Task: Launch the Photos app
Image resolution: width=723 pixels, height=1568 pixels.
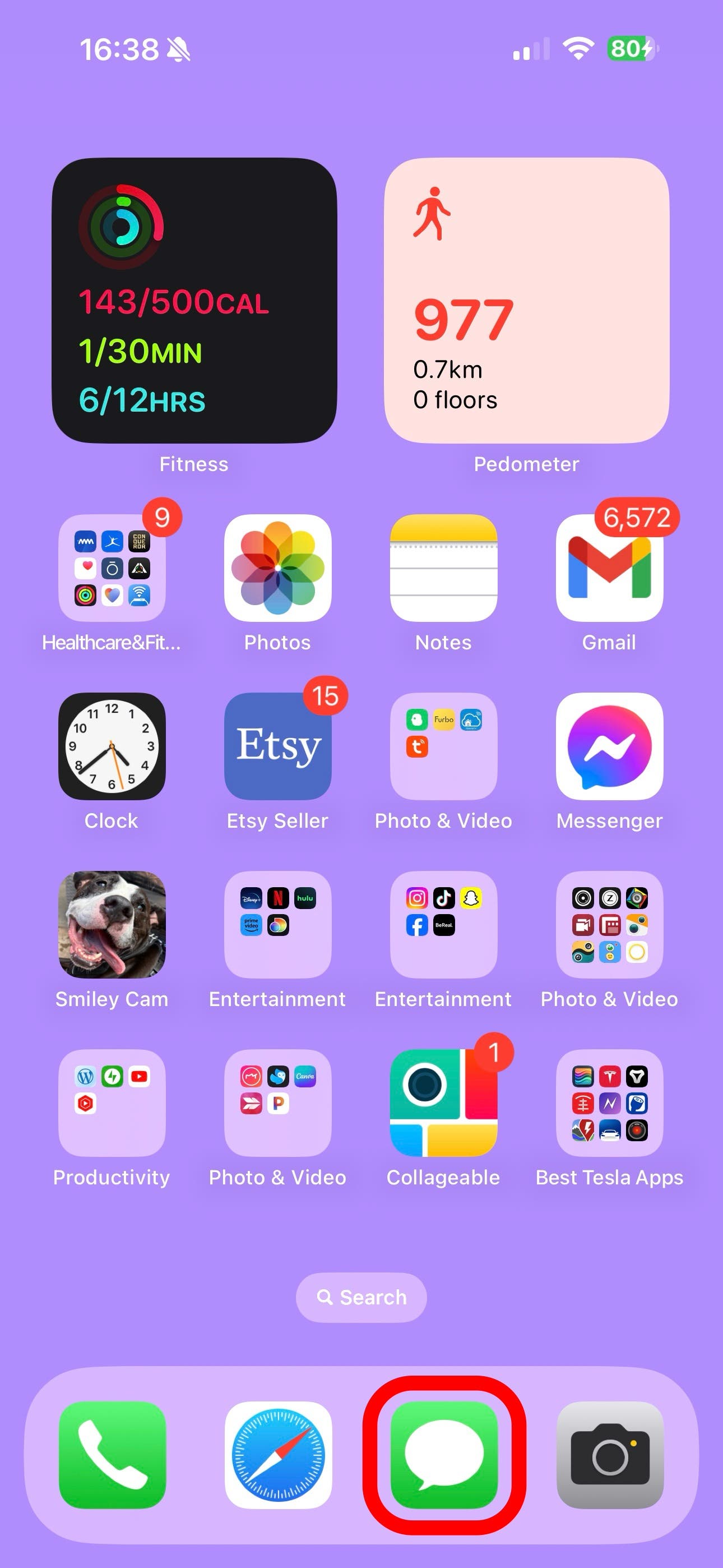Action: coord(278,568)
